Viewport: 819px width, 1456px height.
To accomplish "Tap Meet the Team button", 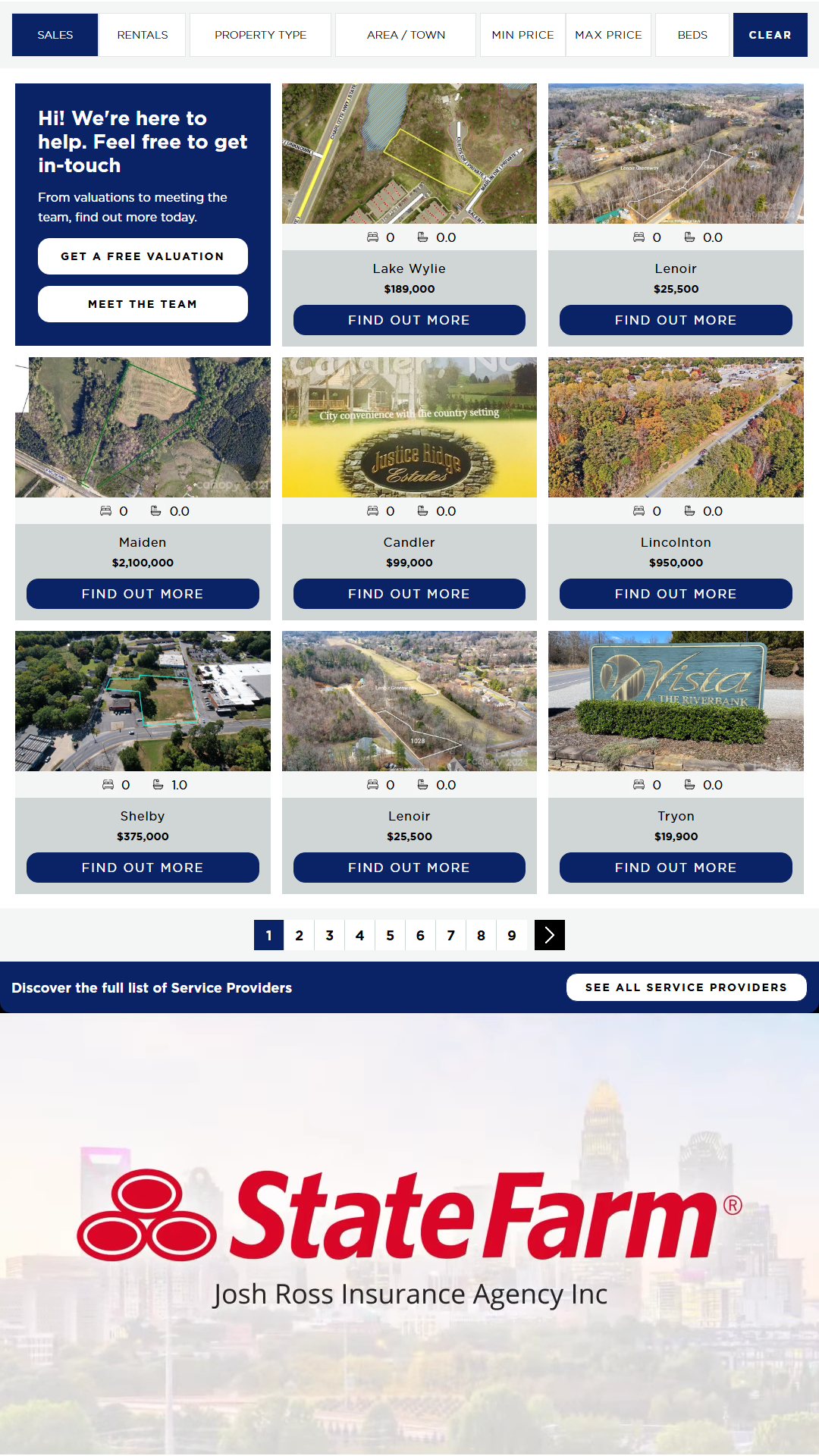I will coord(143,304).
